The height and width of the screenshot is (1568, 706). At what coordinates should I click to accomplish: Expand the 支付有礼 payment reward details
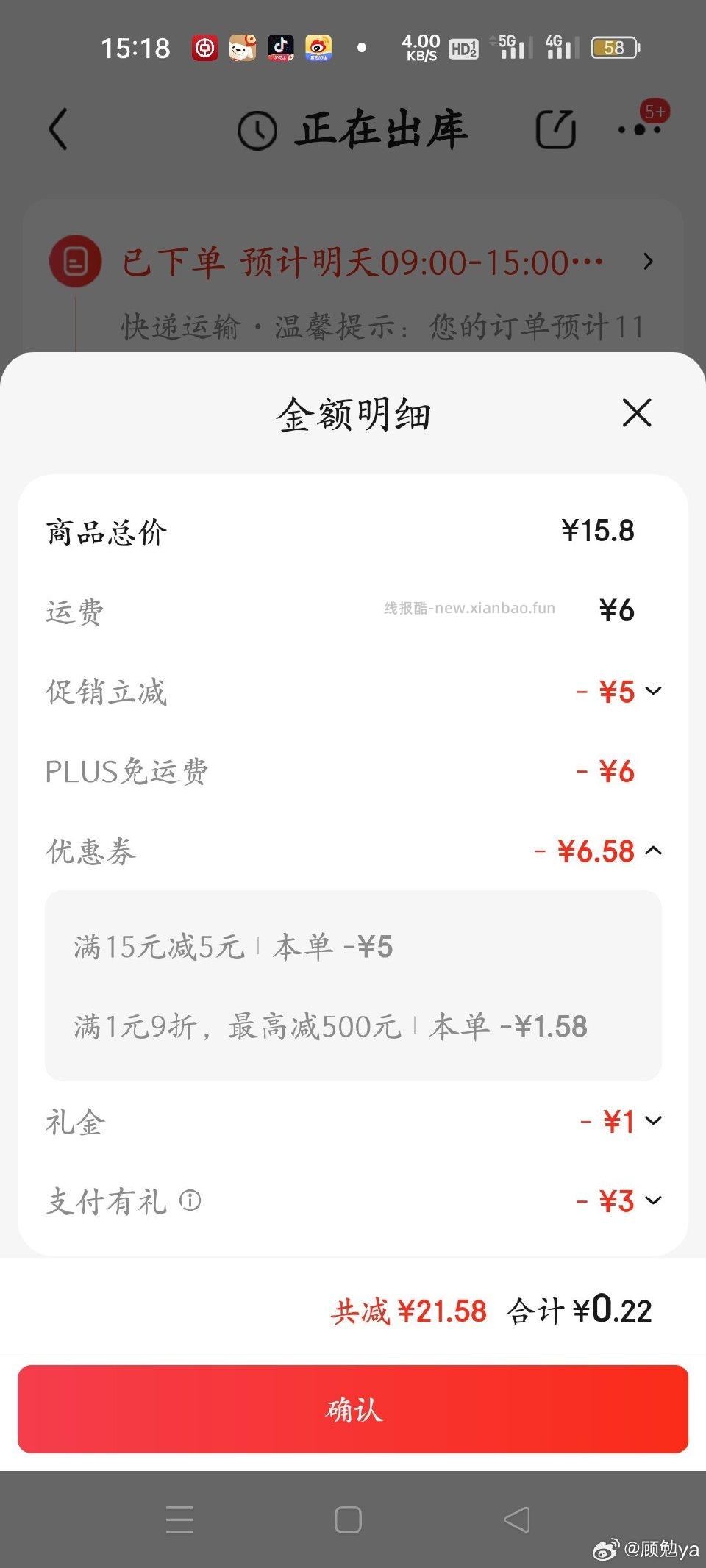tap(652, 1200)
